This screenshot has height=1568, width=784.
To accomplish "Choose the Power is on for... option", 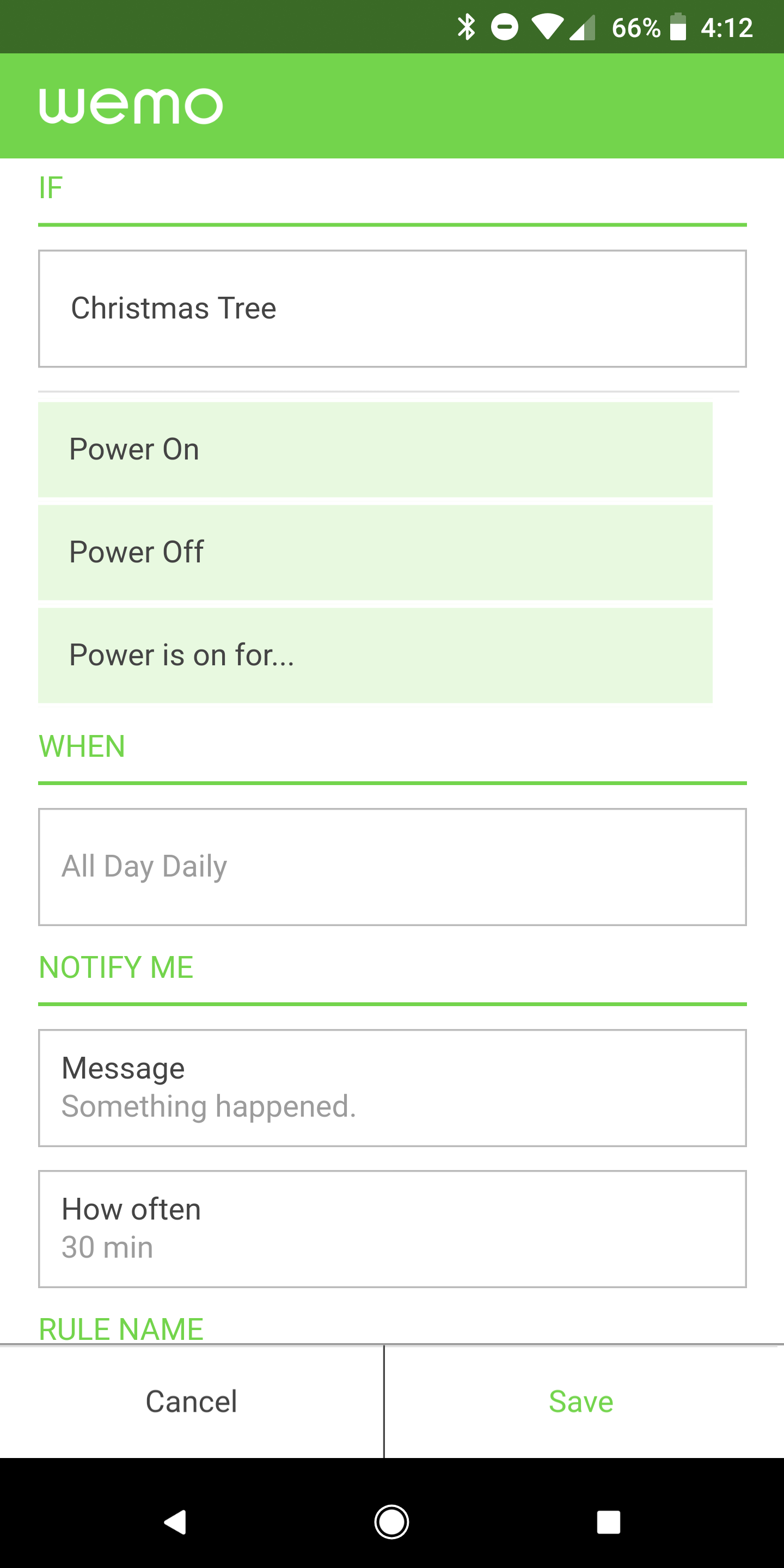I will pos(375,656).
